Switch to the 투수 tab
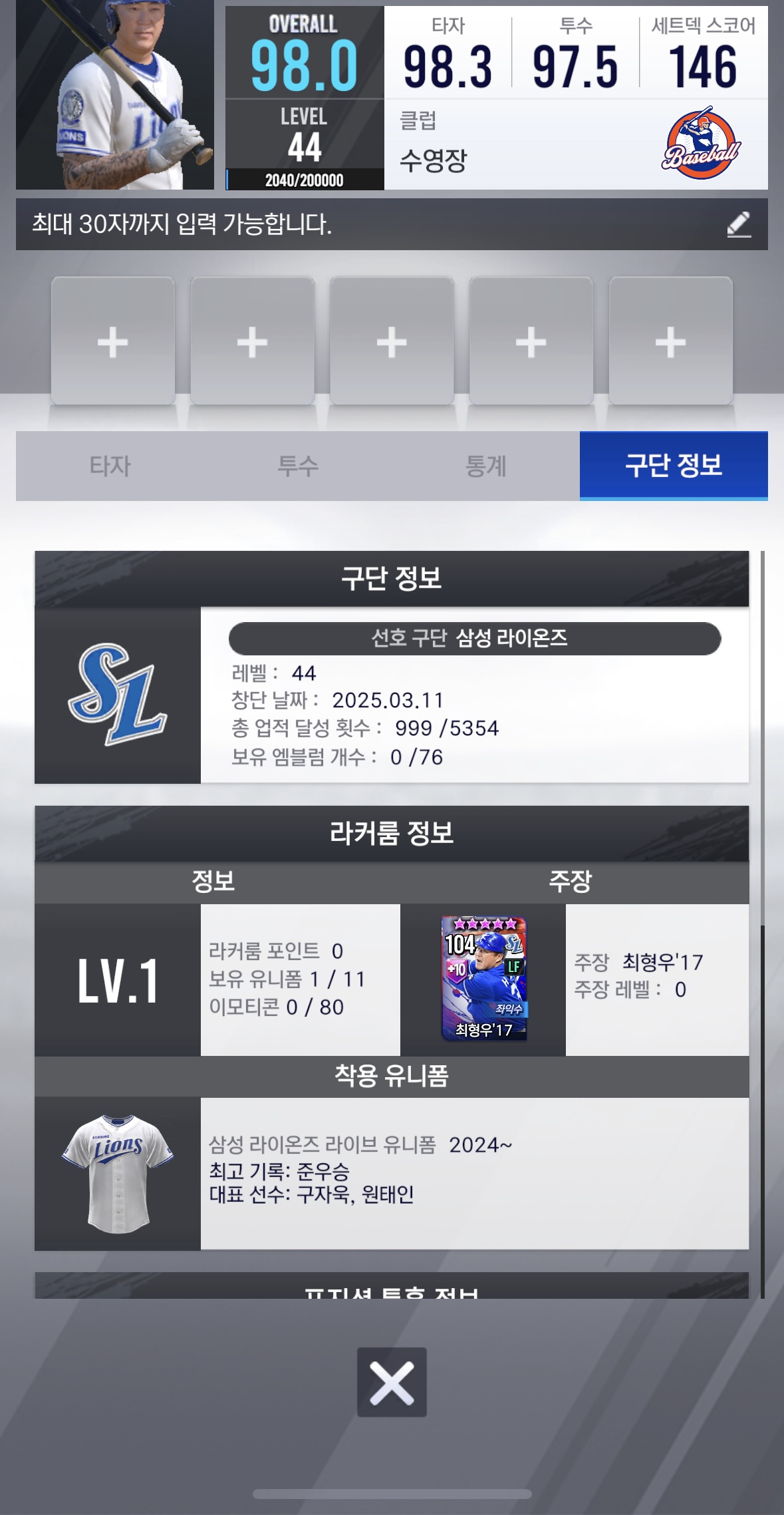The height and width of the screenshot is (1515, 784). [x=297, y=466]
